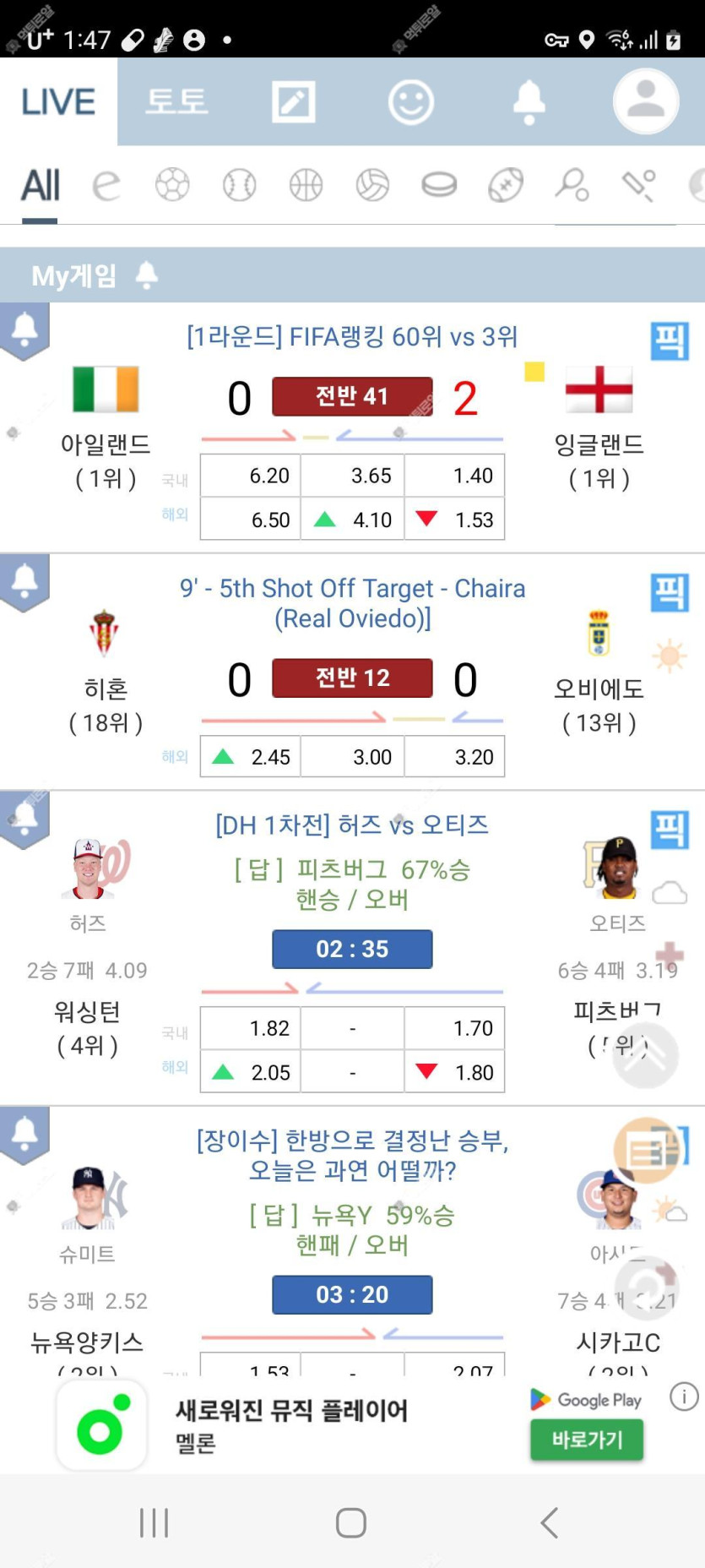The image size is (705, 1568).
Task: Select the basketball sport filter
Action: pyautogui.click(x=306, y=185)
